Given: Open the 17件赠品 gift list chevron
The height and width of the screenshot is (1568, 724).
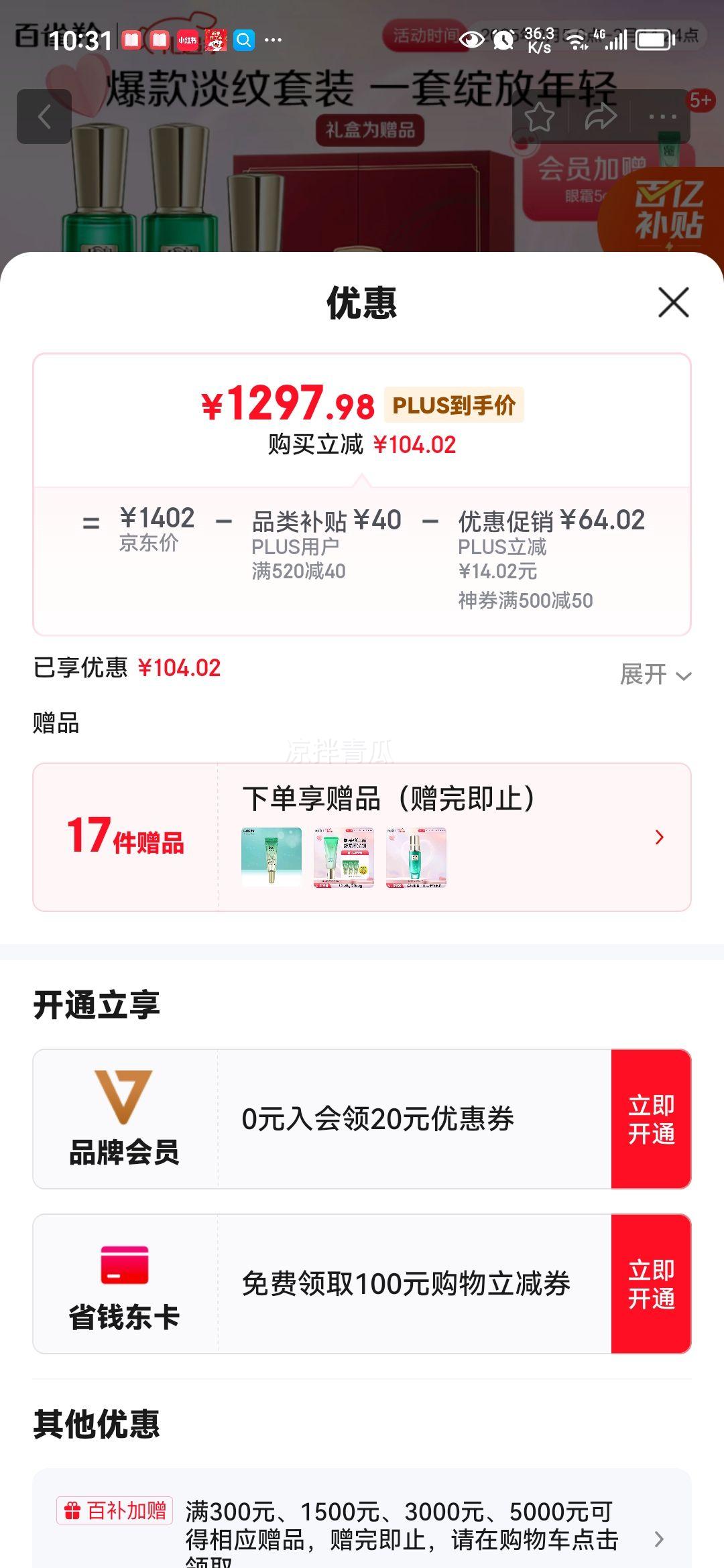Looking at the screenshot, I should point(659,837).
